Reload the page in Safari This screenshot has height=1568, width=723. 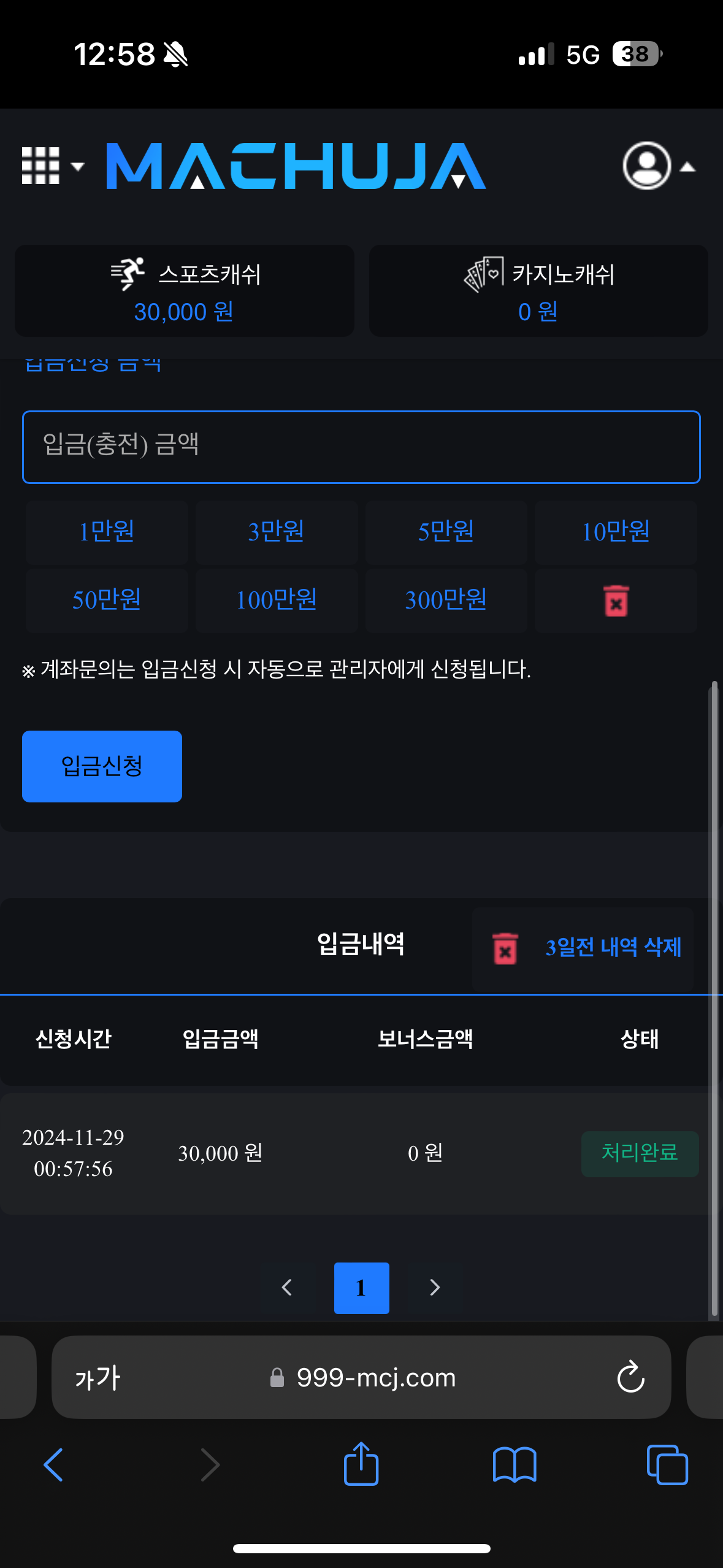point(630,1377)
